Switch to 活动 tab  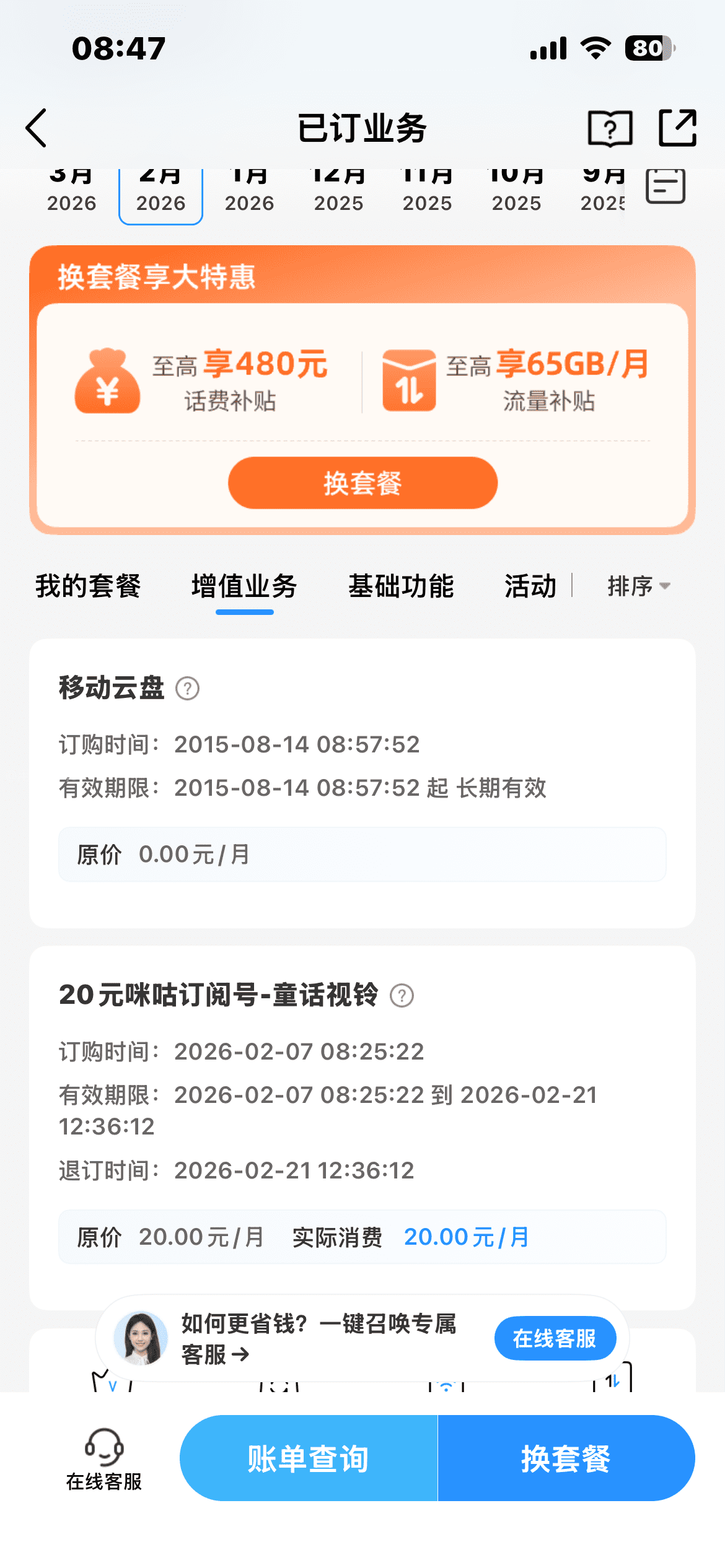click(530, 586)
